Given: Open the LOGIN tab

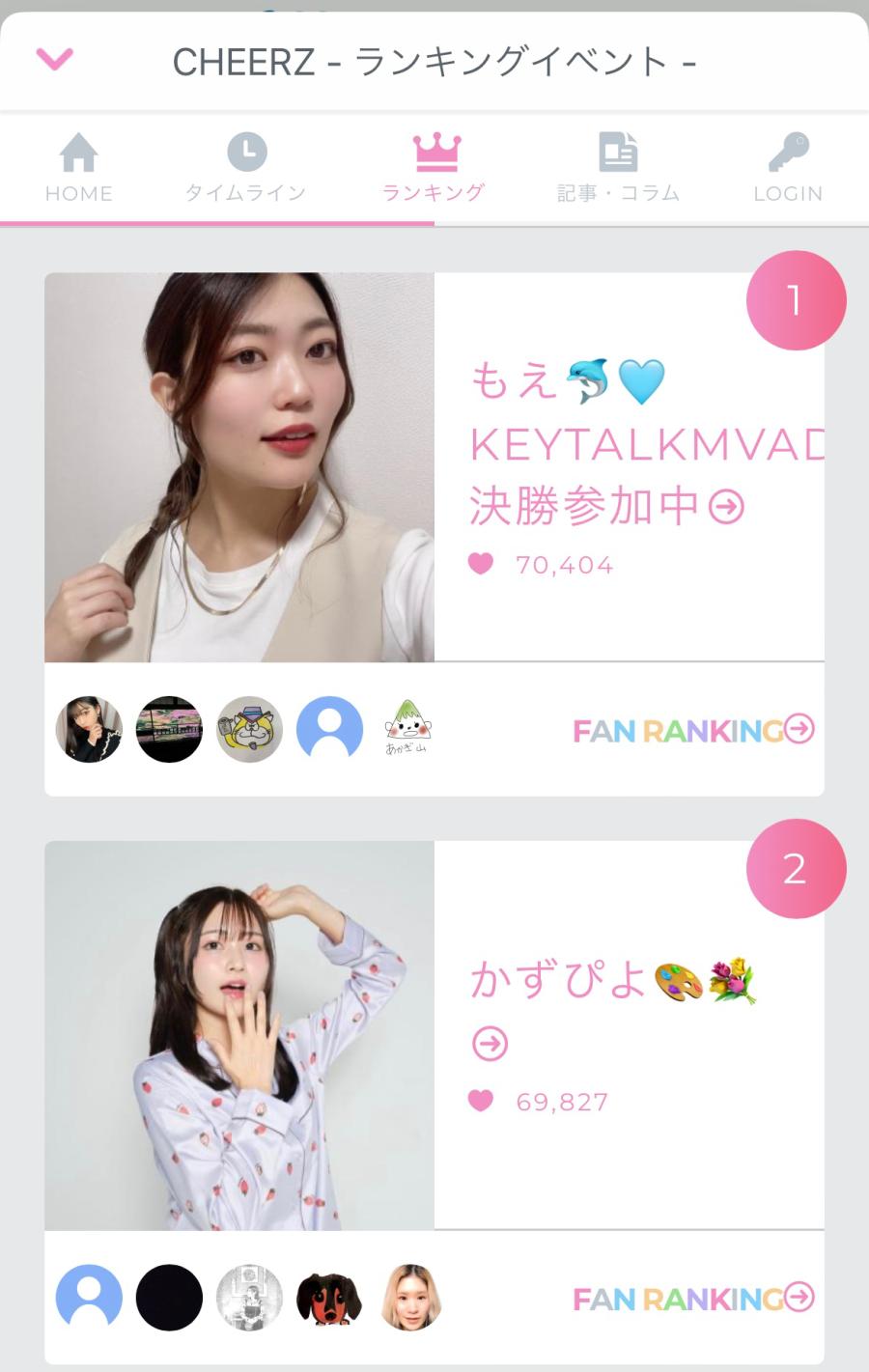Looking at the screenshot, I should point(788,168).
